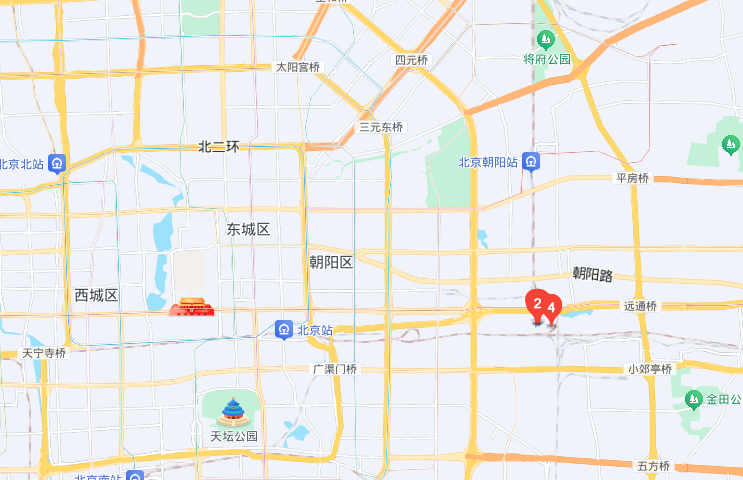743x480 pixels.
Task: Select the red map pin numbered 2
Action: (x=536, y=302)
